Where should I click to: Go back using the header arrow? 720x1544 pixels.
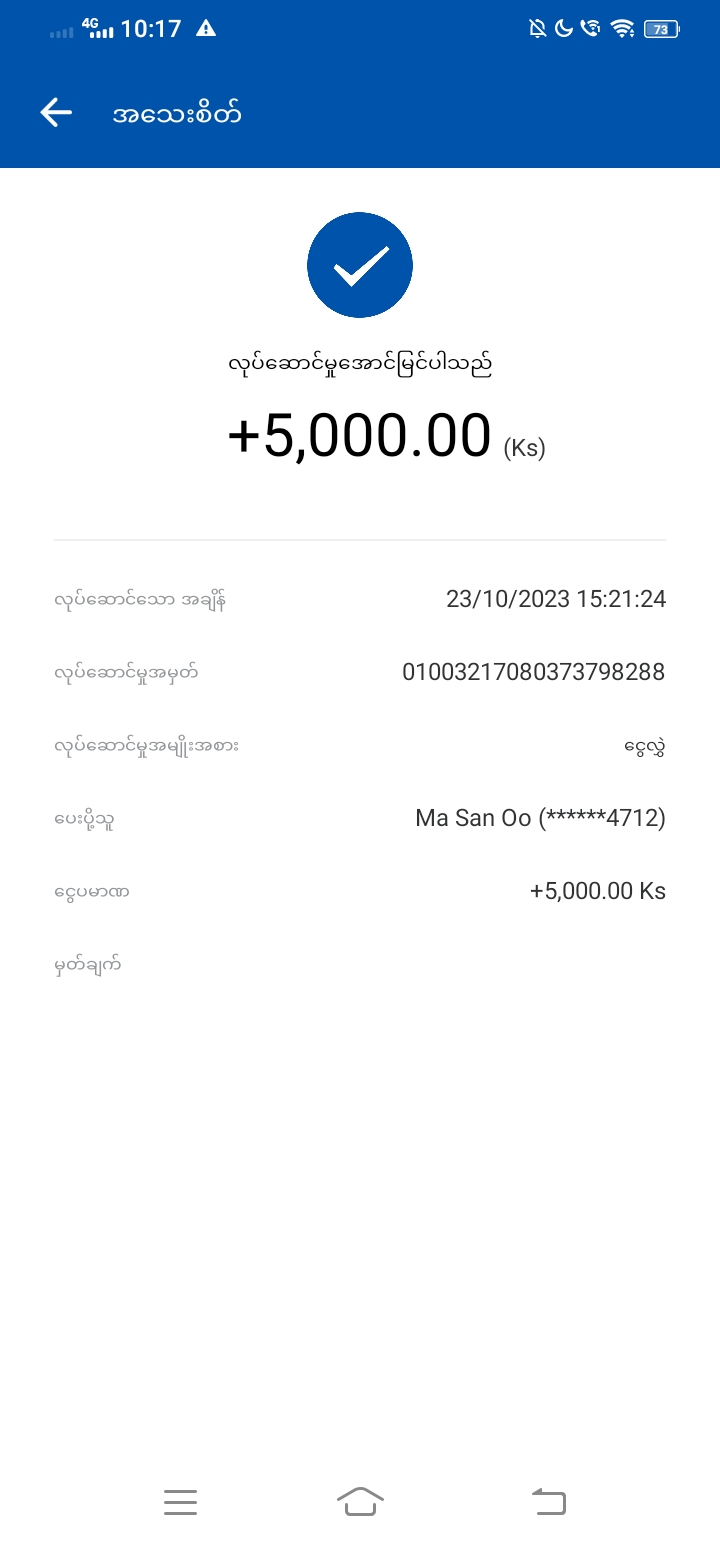(56, 113)
